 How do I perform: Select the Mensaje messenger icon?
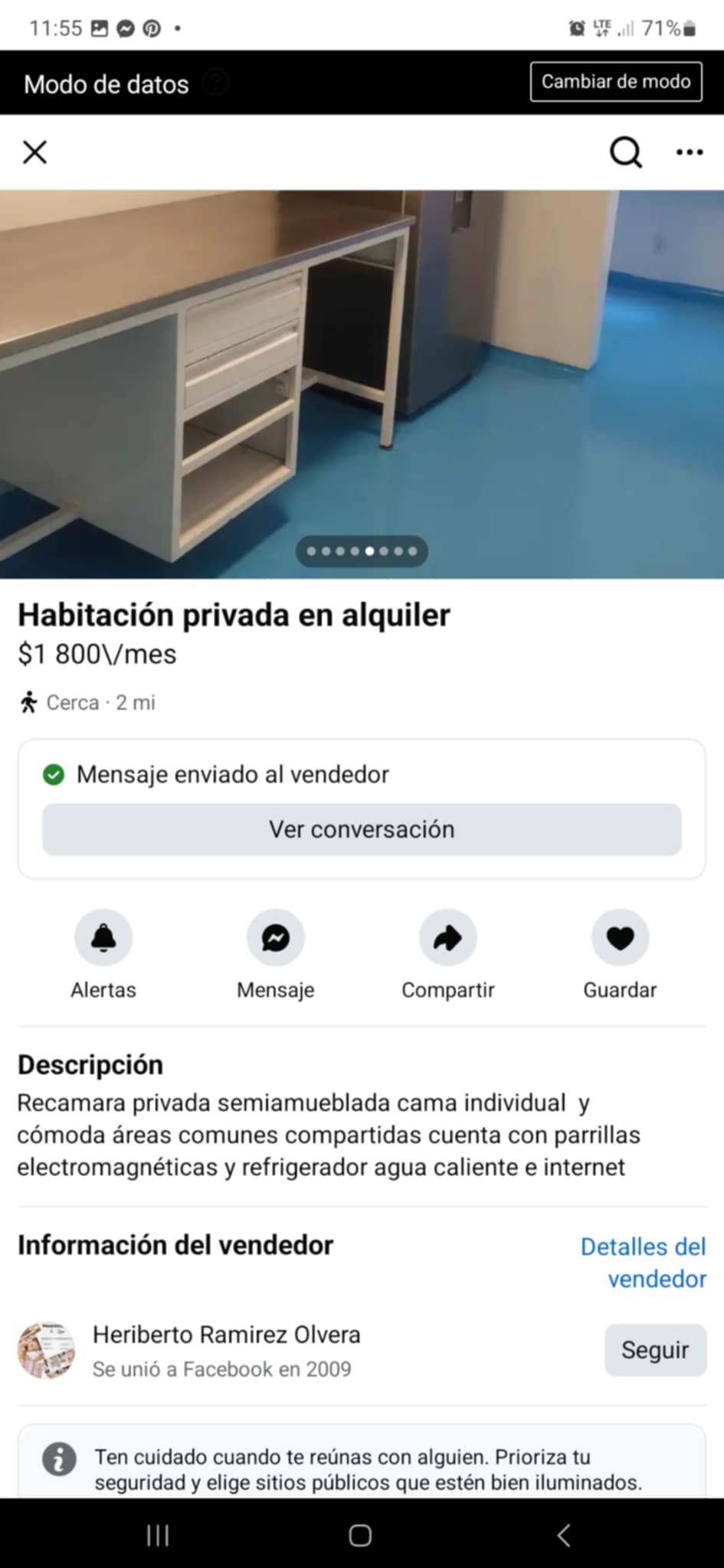pyautogui.click(x=275, y=937)
